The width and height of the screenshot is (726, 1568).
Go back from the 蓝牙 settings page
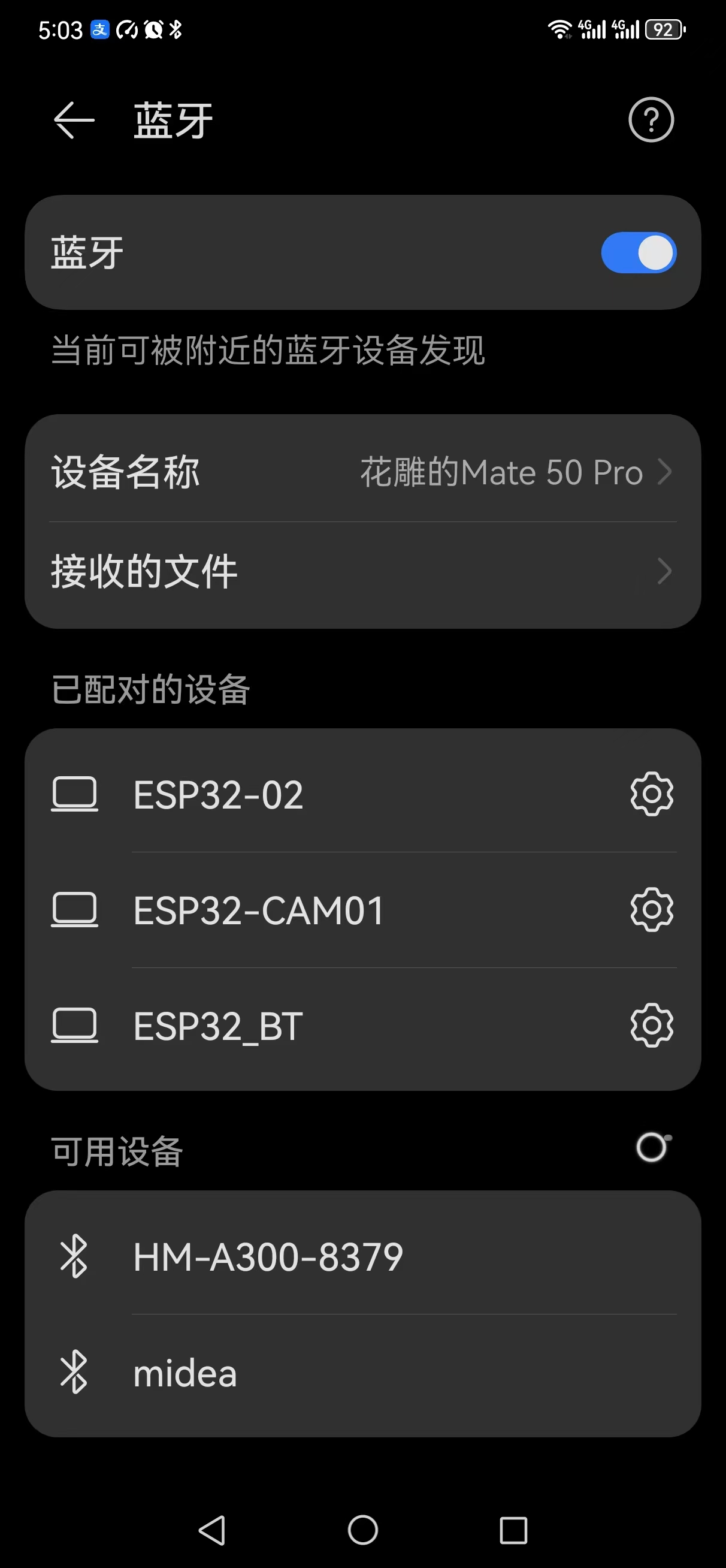click(x=74, y=120)
